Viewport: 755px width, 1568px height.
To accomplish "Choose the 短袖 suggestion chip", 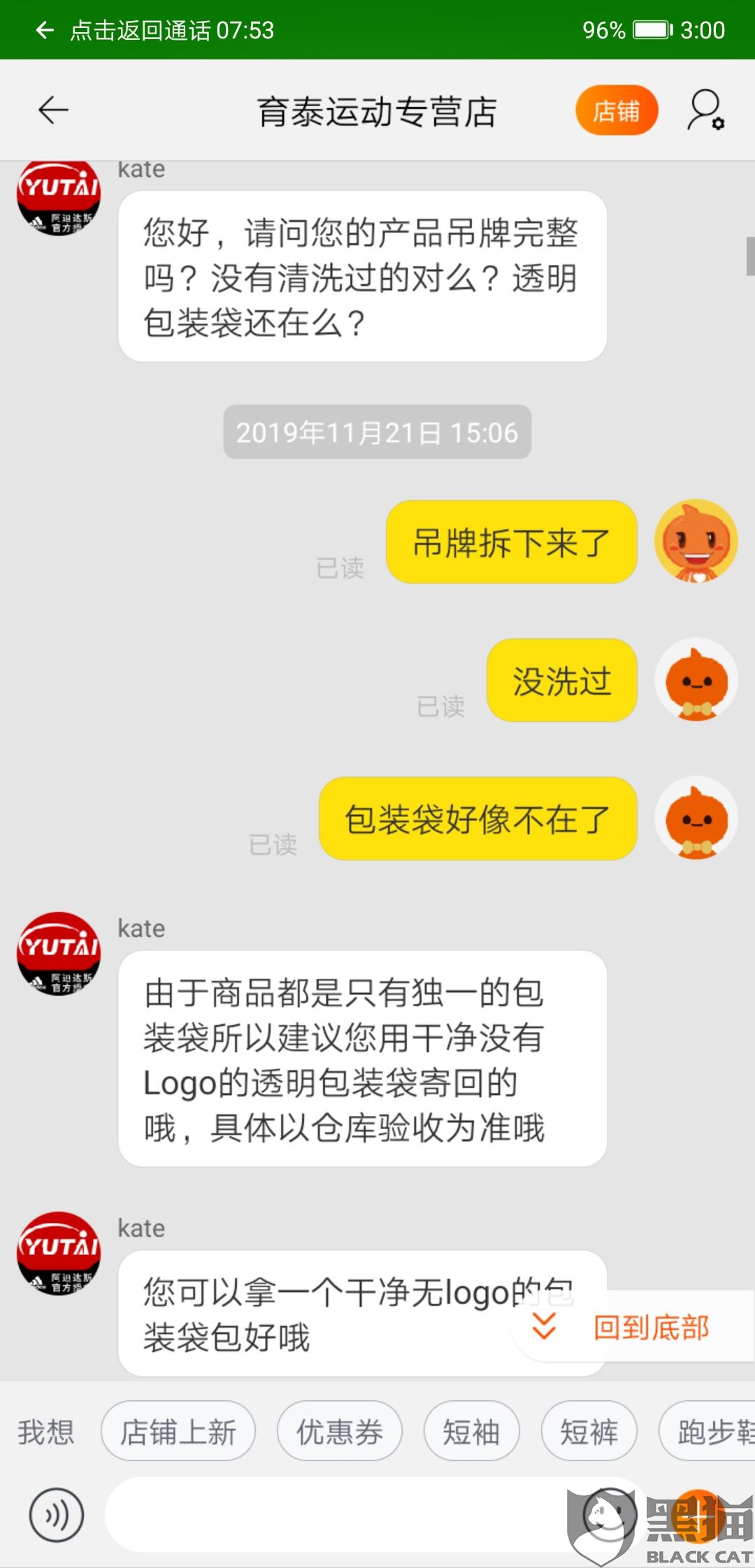I will click(471, 1432).
